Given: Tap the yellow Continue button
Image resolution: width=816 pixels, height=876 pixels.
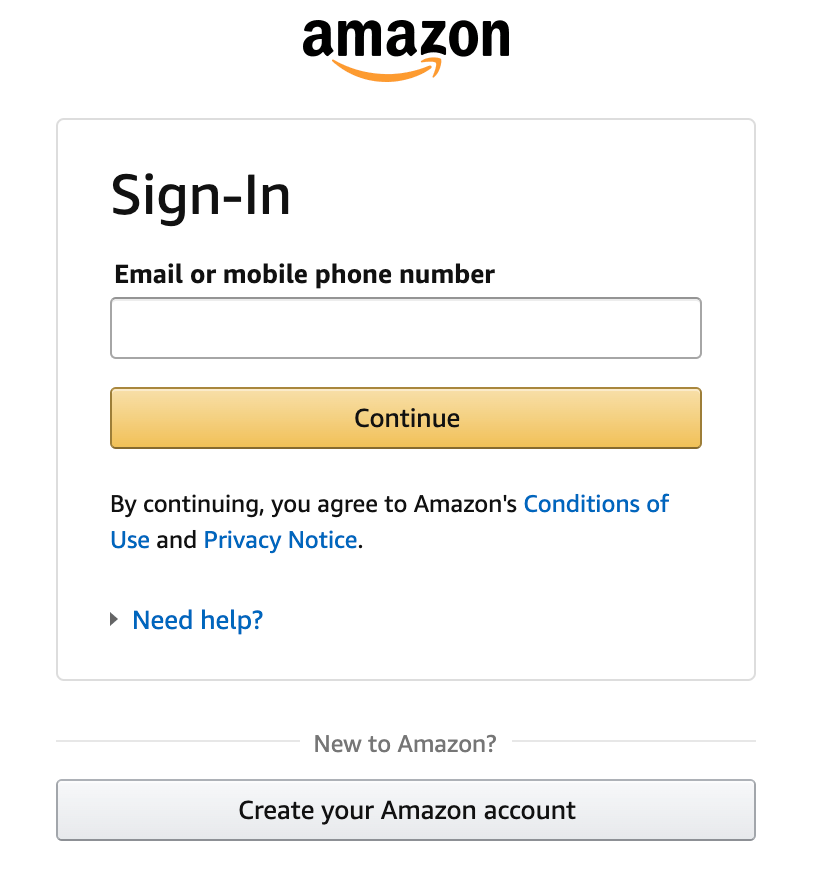Looking at the screenshot, I should point(405,418).
